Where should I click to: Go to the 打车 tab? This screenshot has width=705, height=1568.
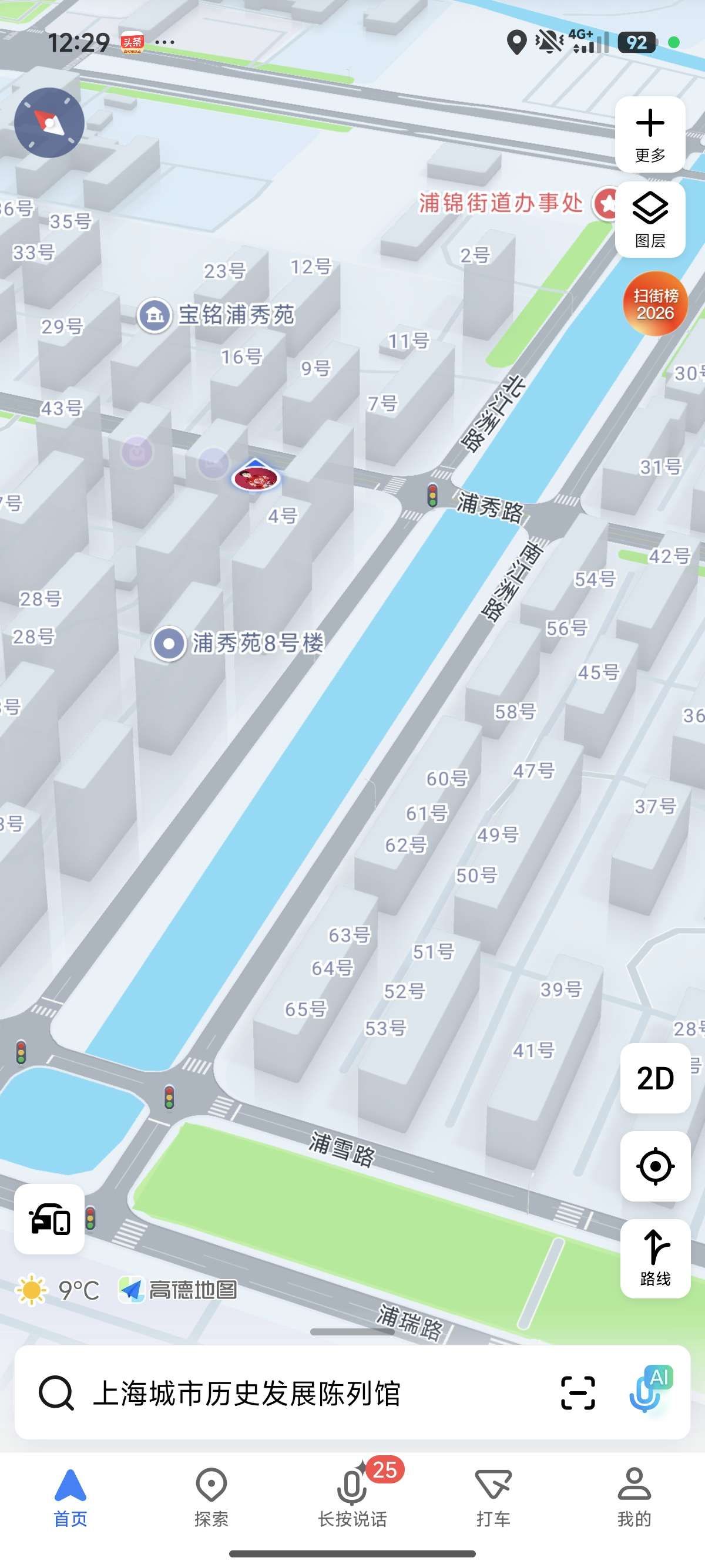pyautogui.click(x=493, y=1498)
